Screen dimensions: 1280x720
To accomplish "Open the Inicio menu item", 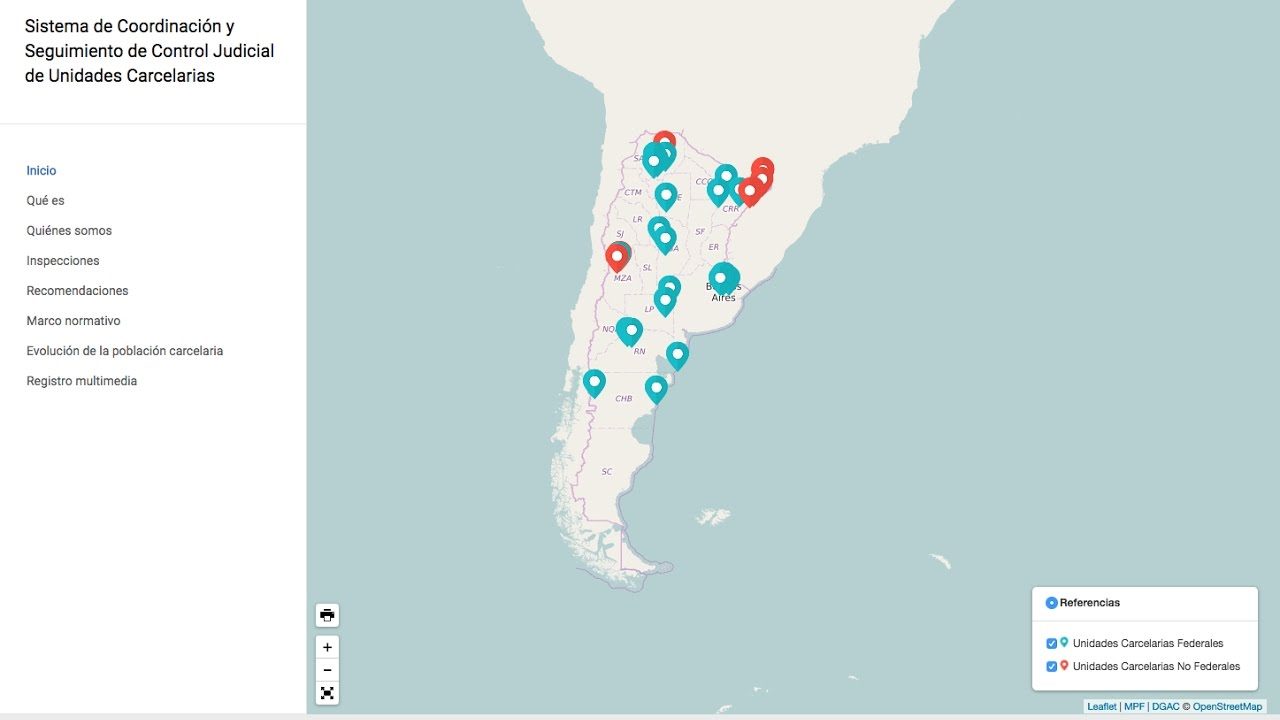I will click(x=41, y=171).
